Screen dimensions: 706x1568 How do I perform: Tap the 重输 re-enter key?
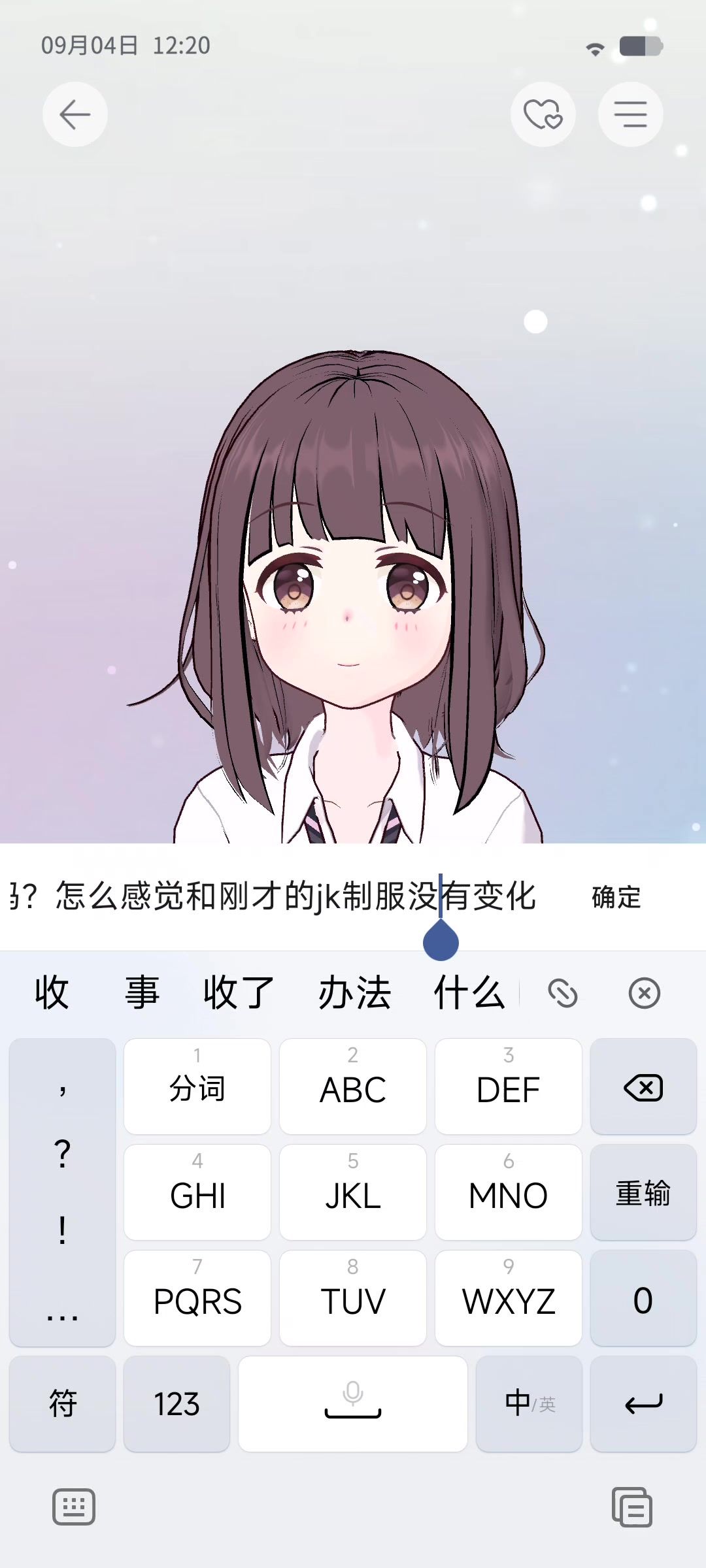[x=643, y=1193]
